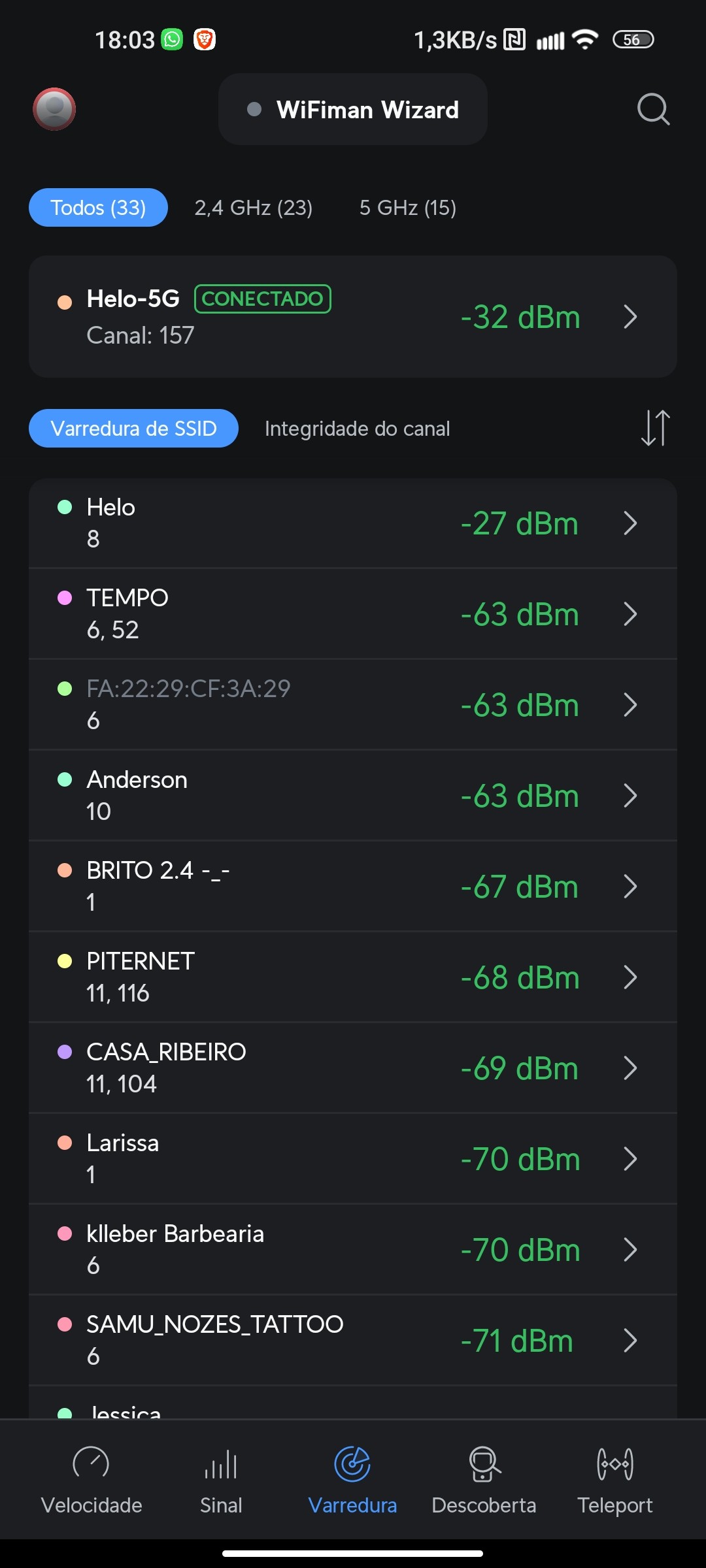The image size is (706, 1568).
Task: Filter networks by 2,4 GHz
Action: [x=253, y=208]
